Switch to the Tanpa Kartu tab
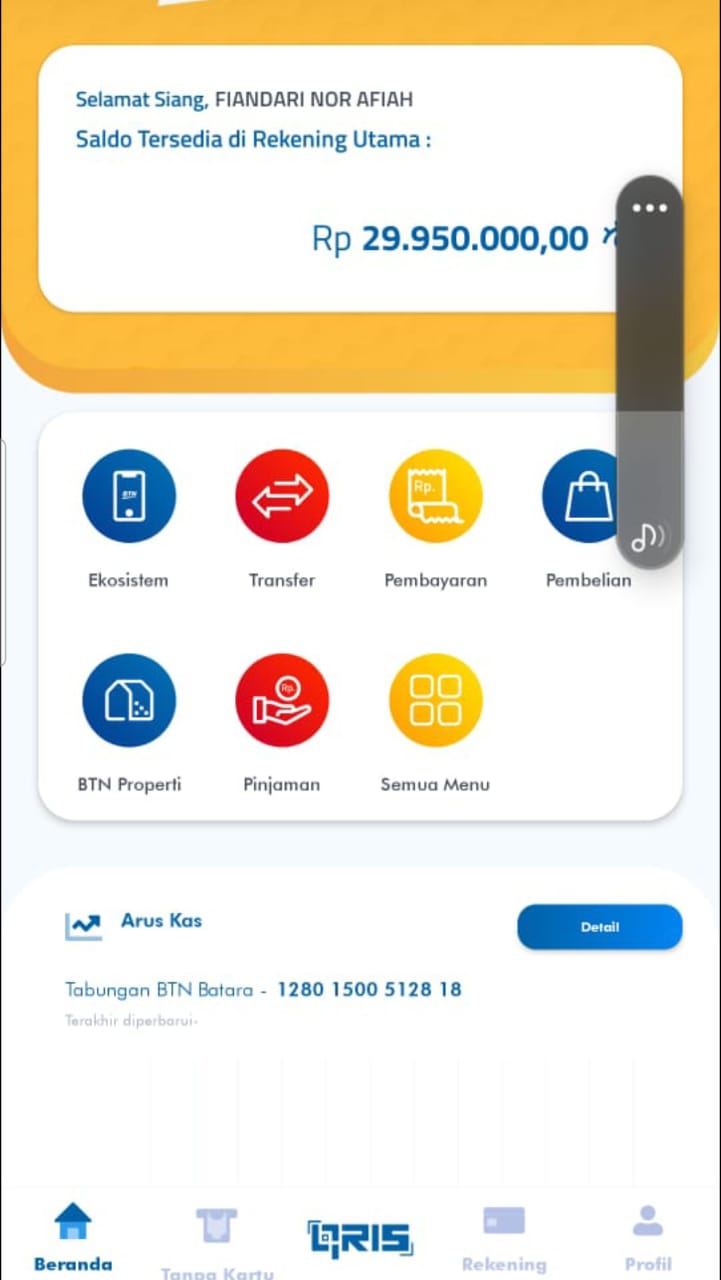The height and width of the screenshot is (1280, 721). coord(216,1238)
